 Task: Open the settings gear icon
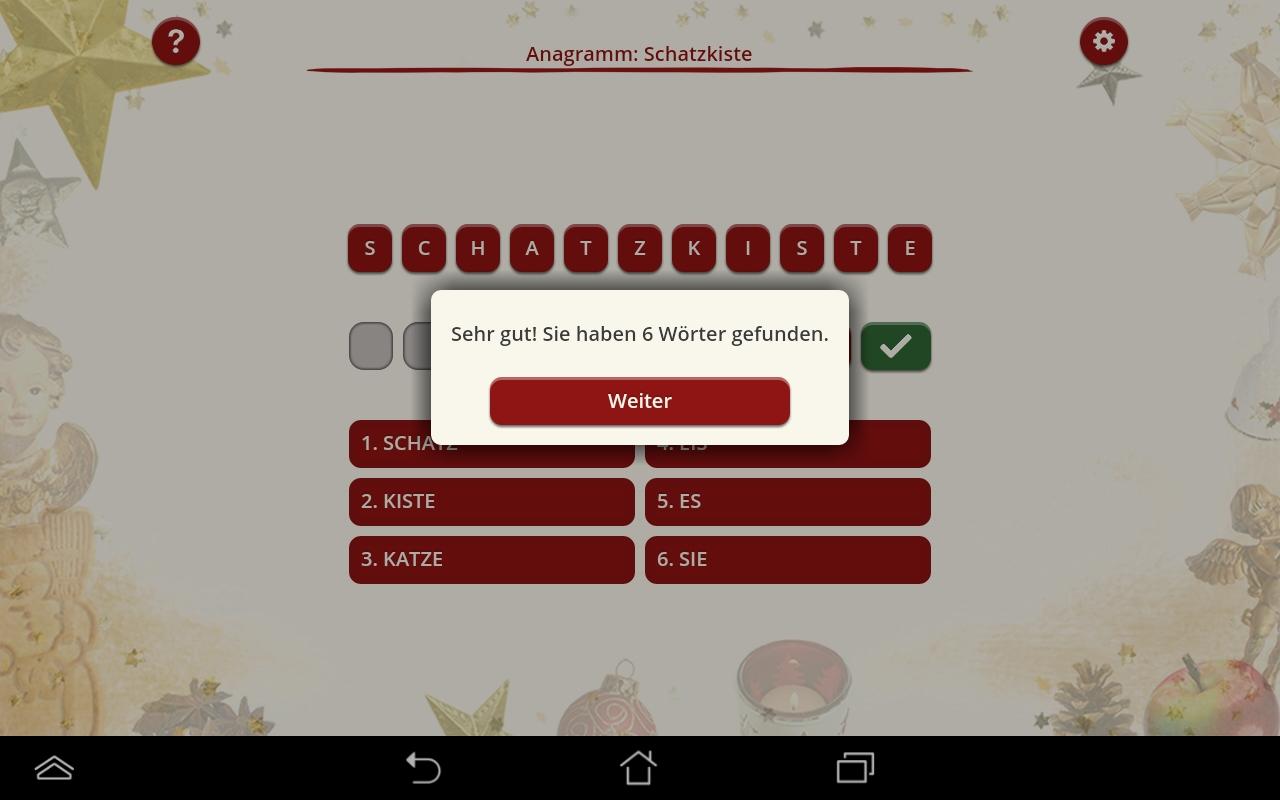[x=1103, y=42]
